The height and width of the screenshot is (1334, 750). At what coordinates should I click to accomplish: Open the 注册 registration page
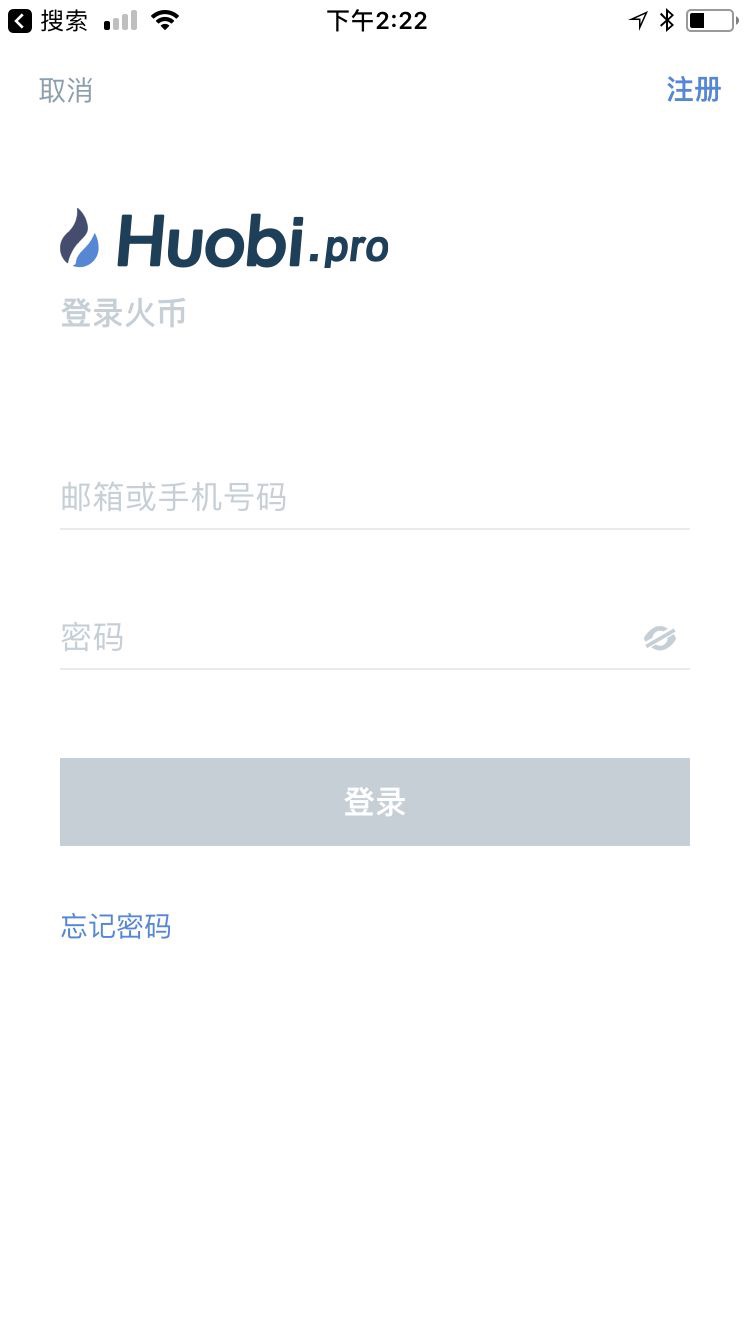tap(694, 90)
